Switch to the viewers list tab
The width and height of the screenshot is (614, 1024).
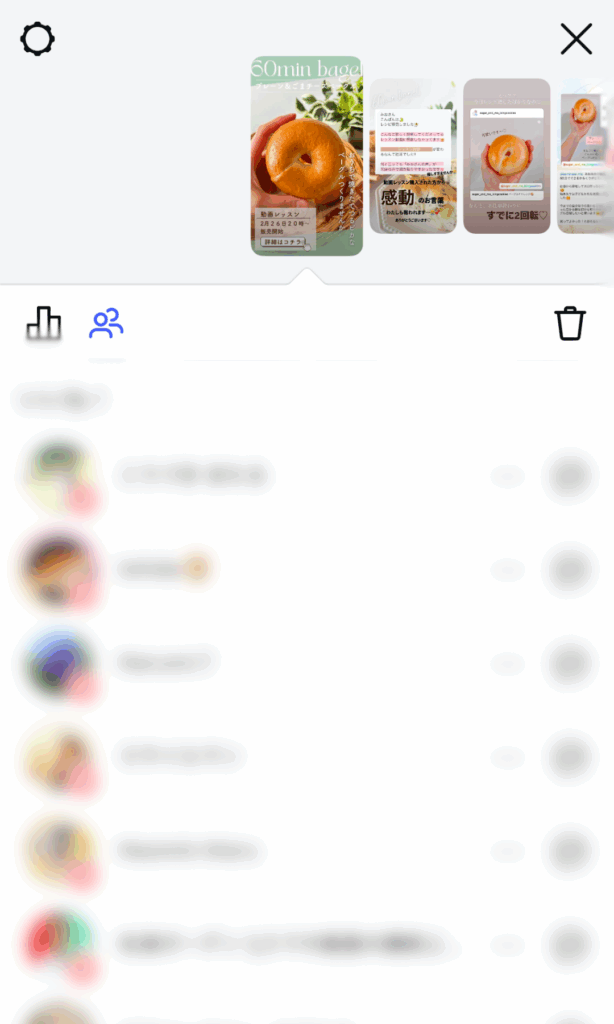click(x=106, y=323)
